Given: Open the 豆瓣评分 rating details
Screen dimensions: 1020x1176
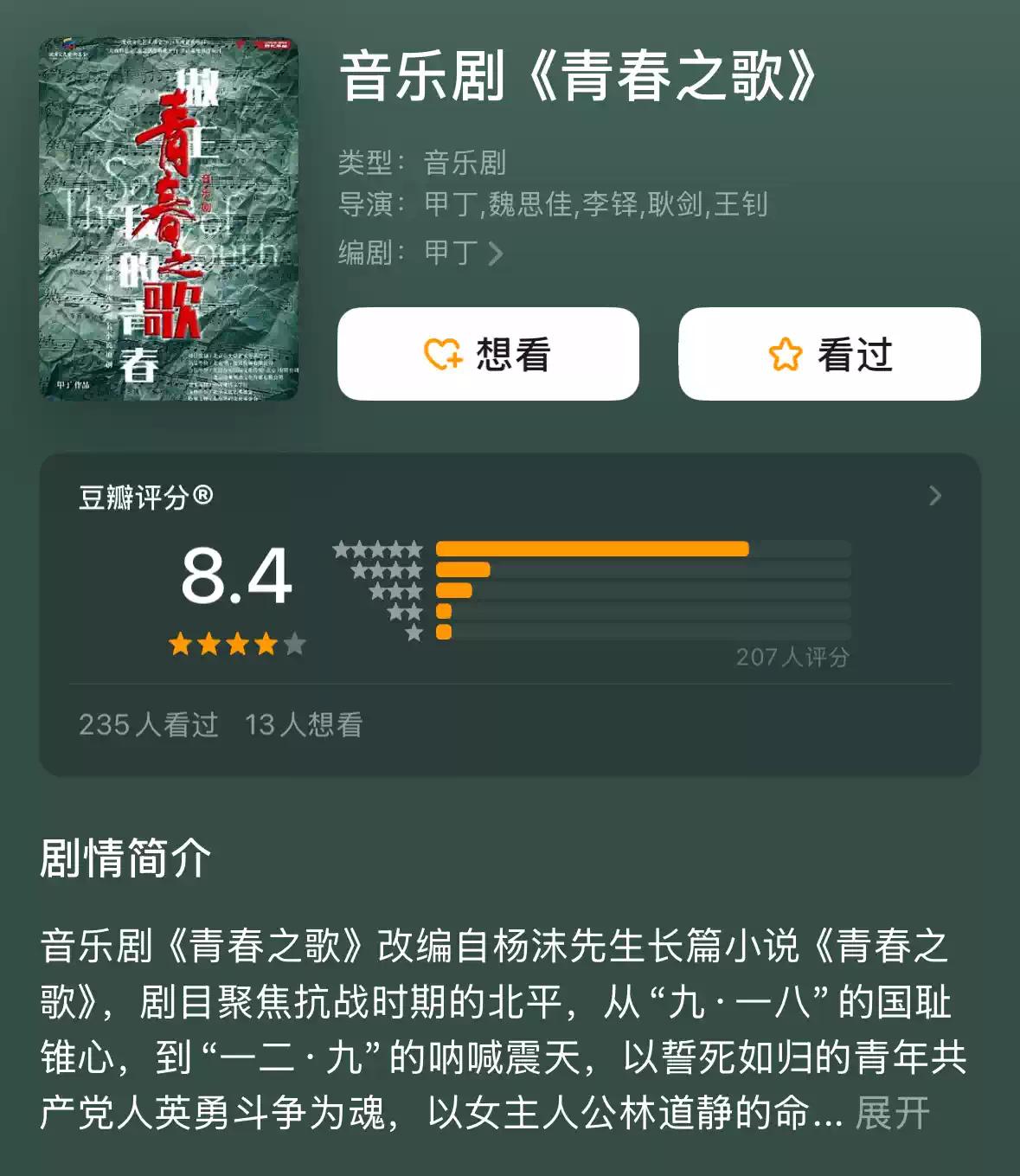Looking at the screenshot, I should point(934,496).
